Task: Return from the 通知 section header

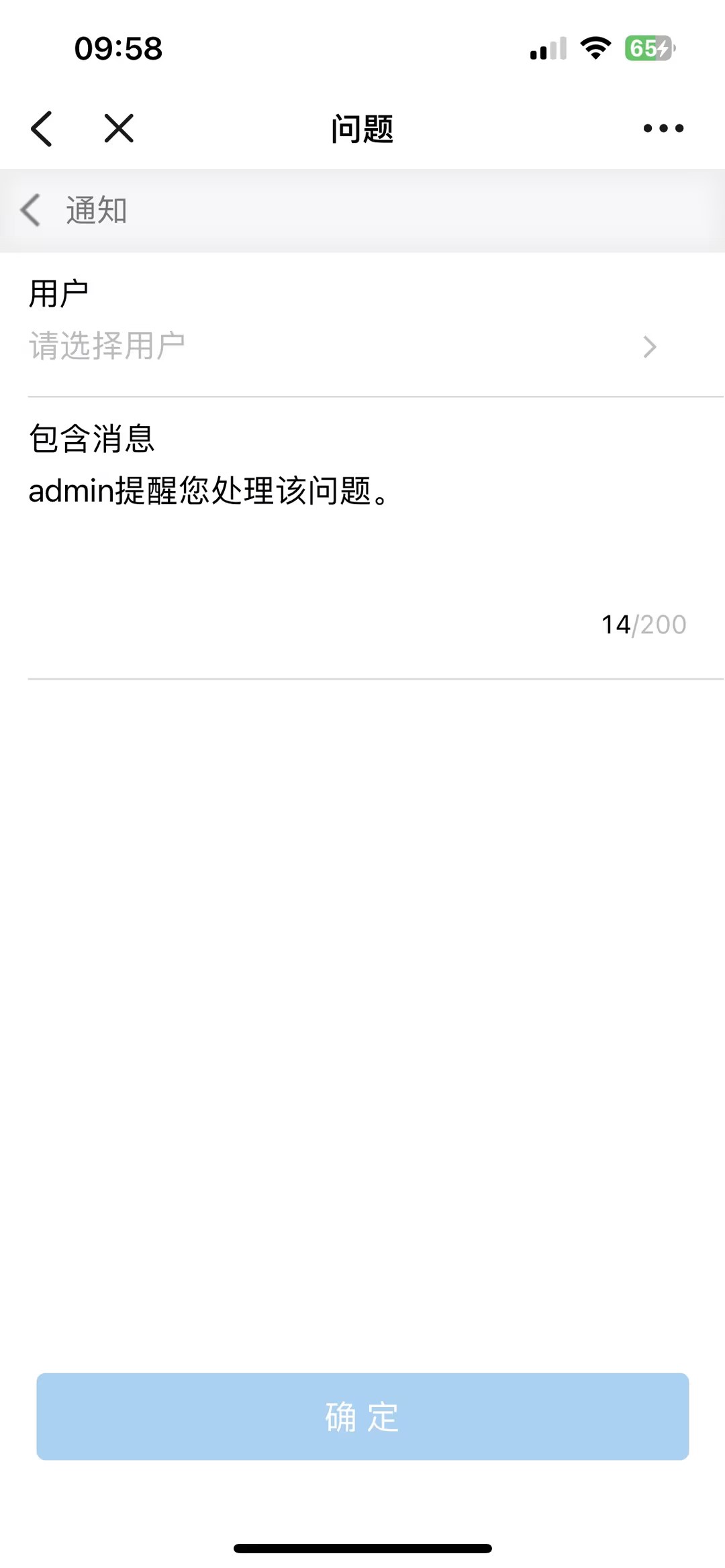Action: click(x=31, y=210)
